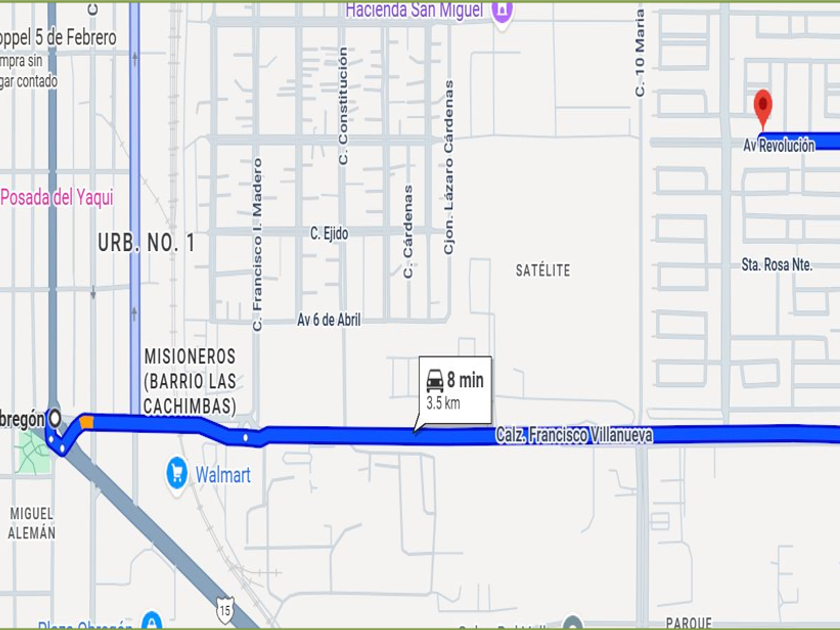Open the Posada del Yaqui place label
The image size is (840, 630).
coord(57,198)
